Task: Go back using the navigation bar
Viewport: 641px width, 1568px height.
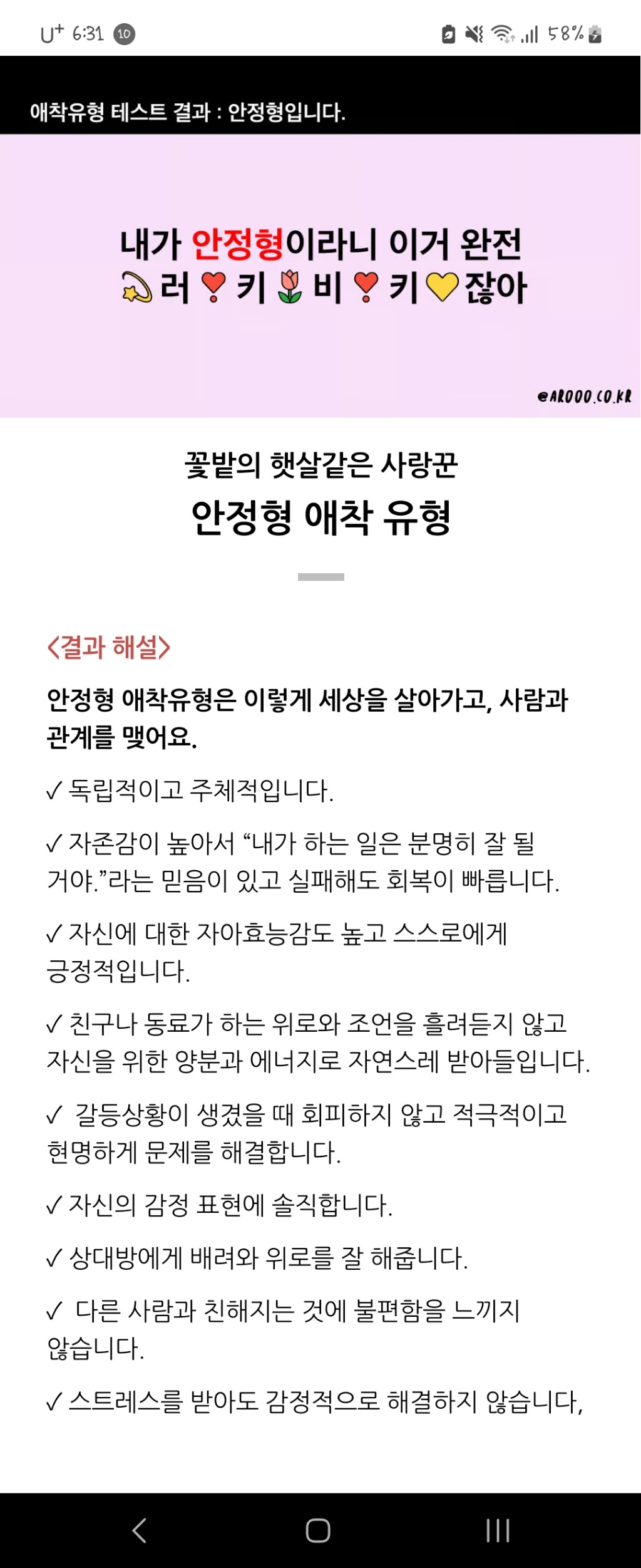Action: [x=140, y=1530]
